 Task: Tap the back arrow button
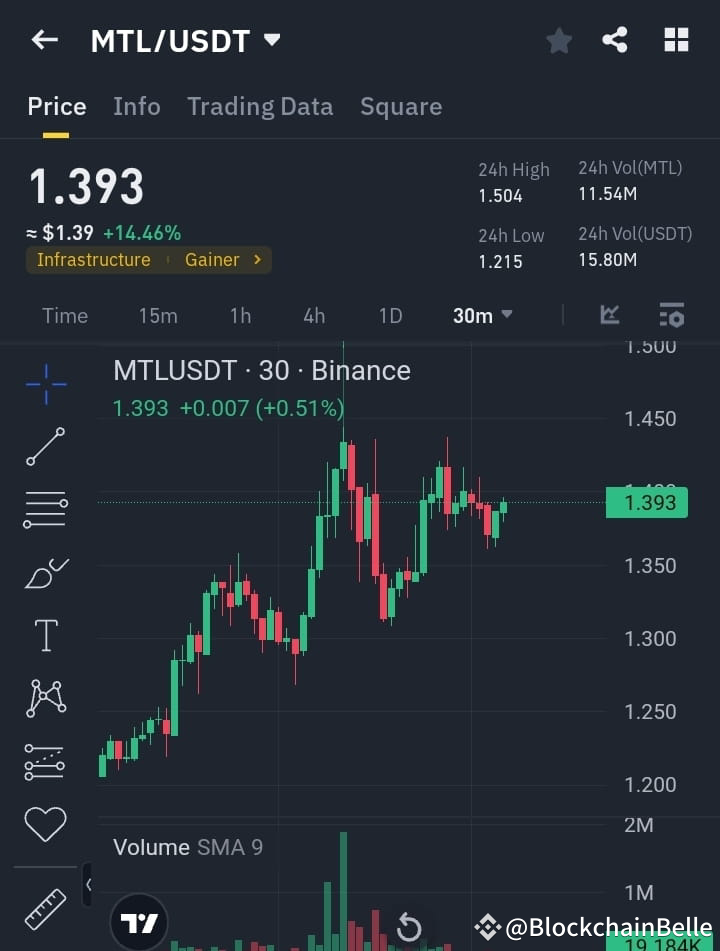click(42, 40)
